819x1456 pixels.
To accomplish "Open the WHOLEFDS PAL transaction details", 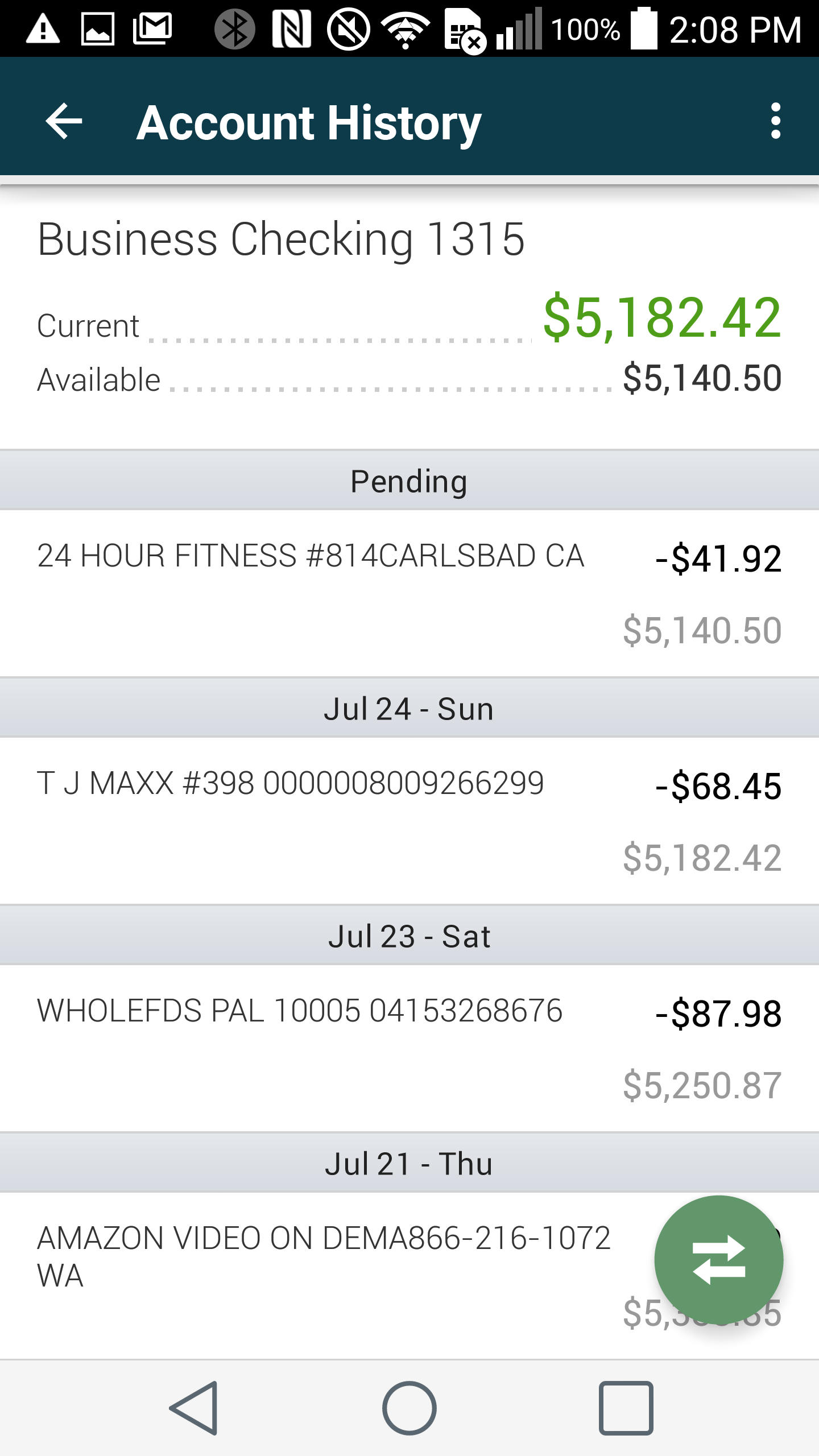I will pos(409,1048).
